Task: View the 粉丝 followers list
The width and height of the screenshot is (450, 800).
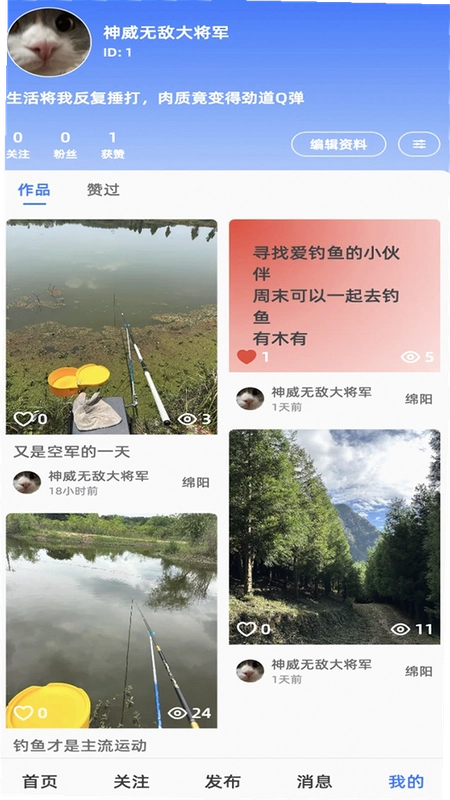Action: (65, 145)
